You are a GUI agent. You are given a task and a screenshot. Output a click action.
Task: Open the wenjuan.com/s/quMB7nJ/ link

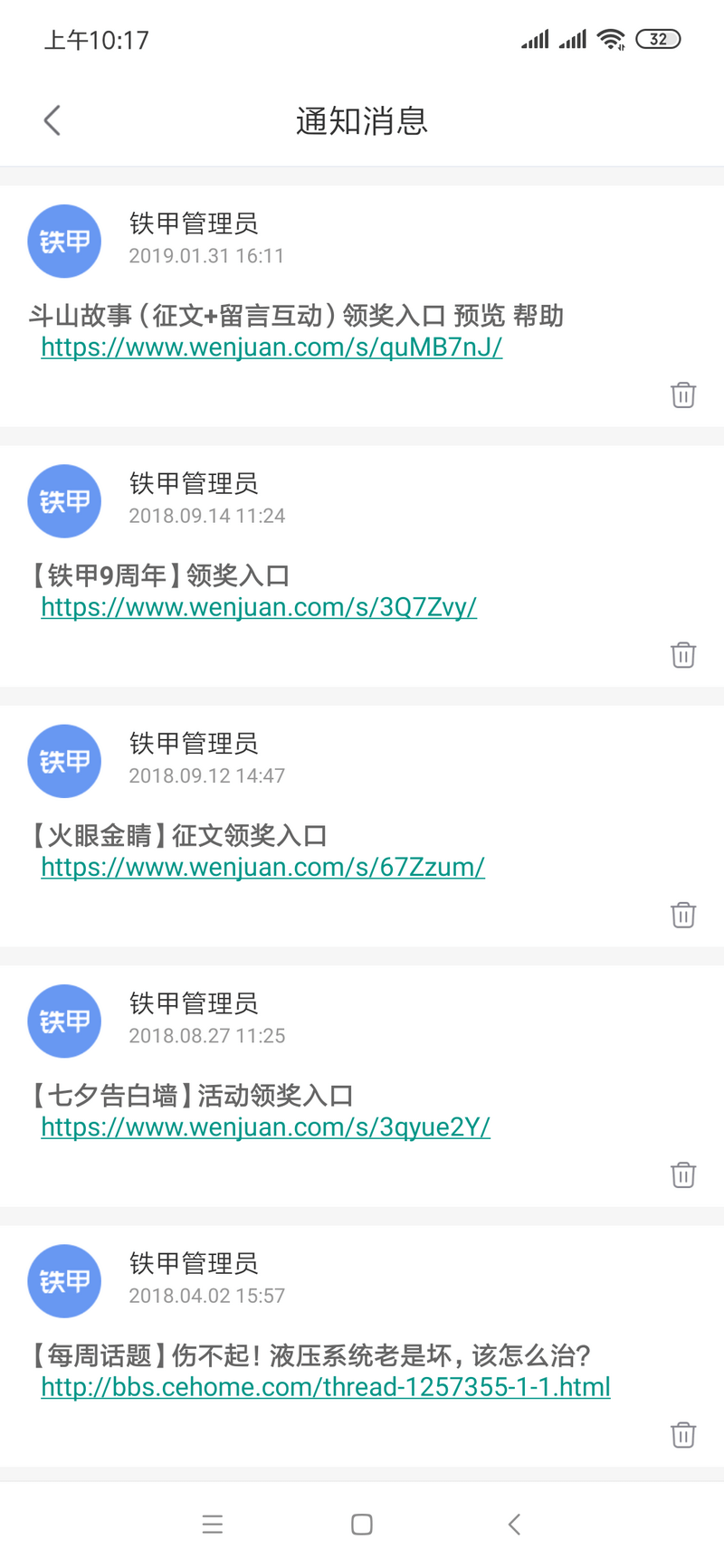point(271,347)
